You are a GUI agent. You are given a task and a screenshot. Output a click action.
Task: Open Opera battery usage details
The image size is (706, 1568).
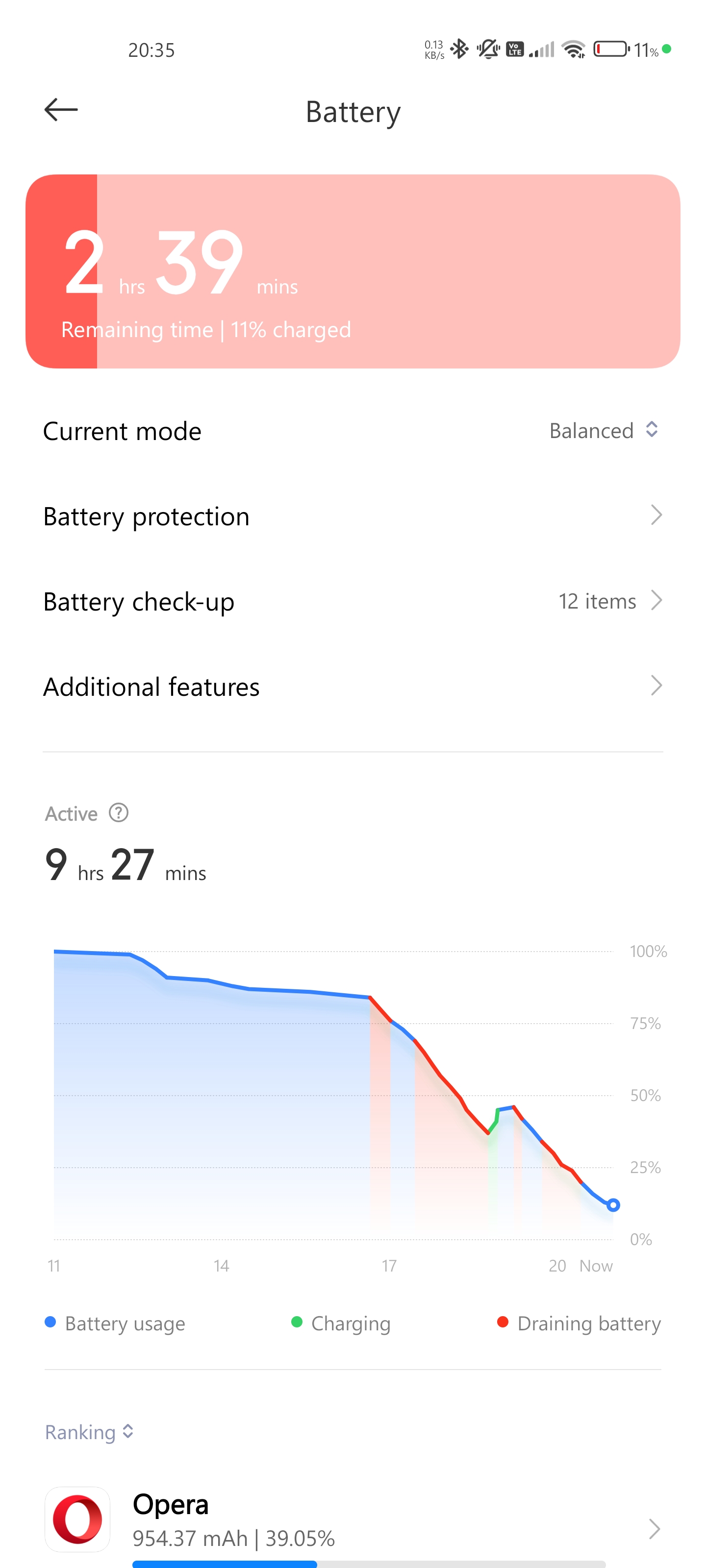[353, 1520]
